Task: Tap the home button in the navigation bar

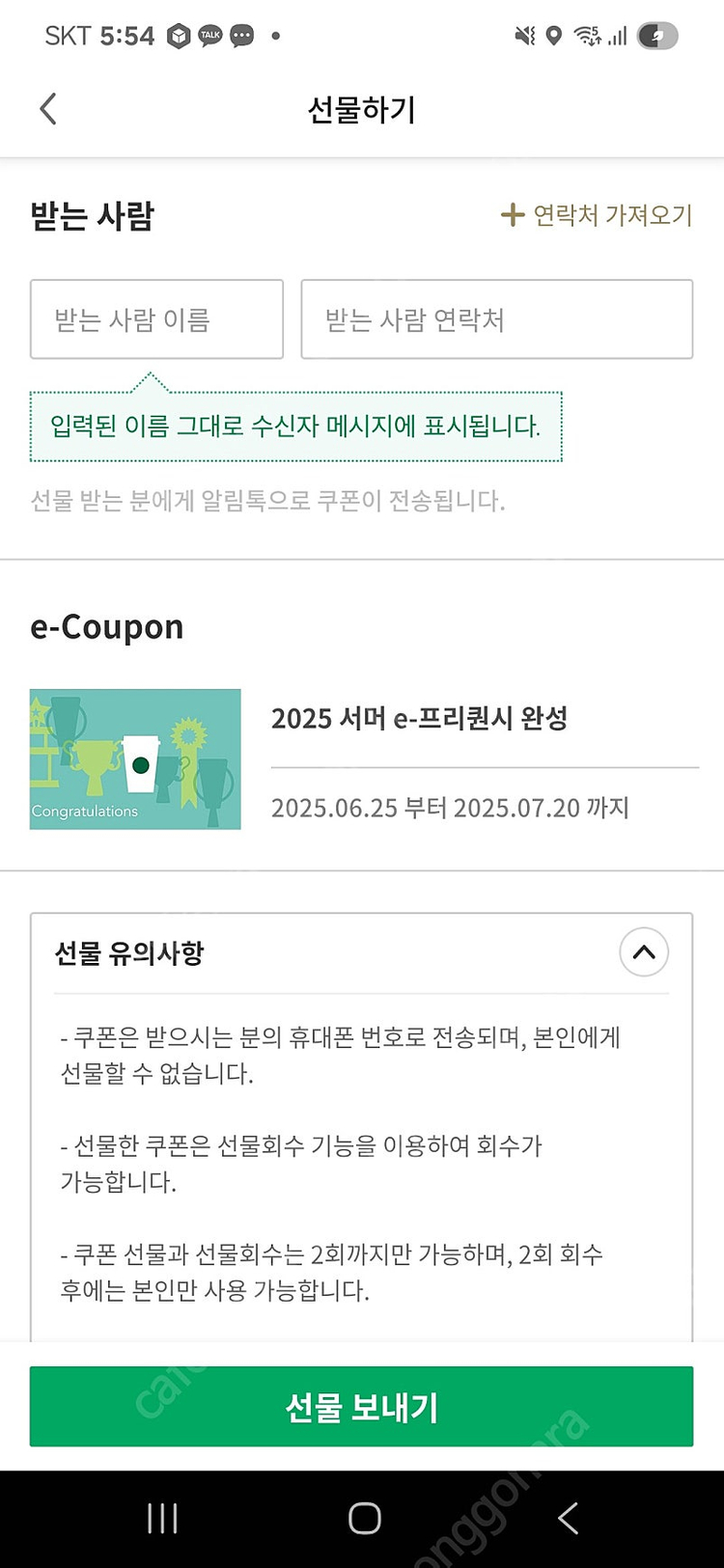Action: (363, 1517)
